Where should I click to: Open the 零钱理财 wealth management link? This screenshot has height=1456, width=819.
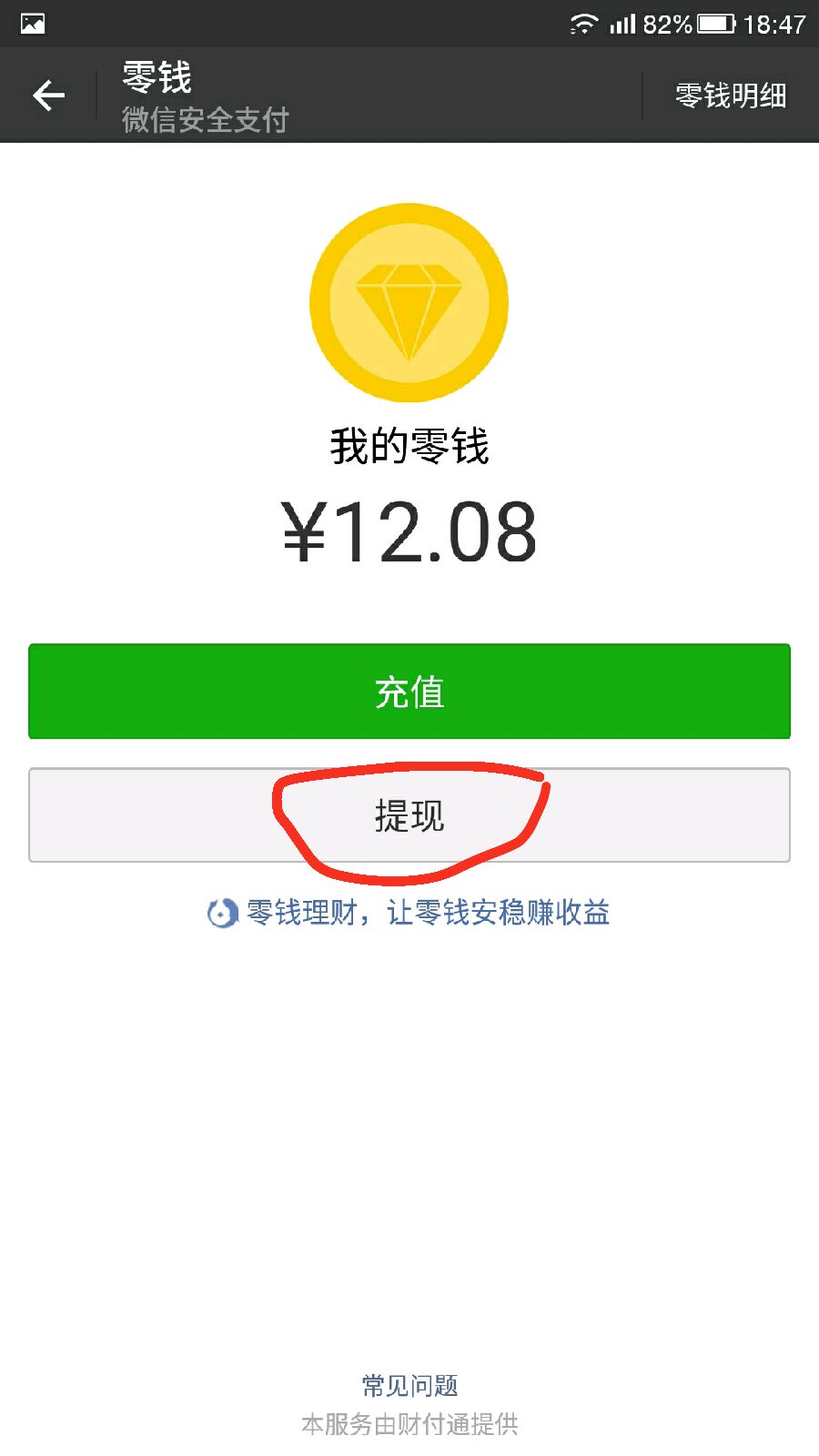[x=409, y=912]
